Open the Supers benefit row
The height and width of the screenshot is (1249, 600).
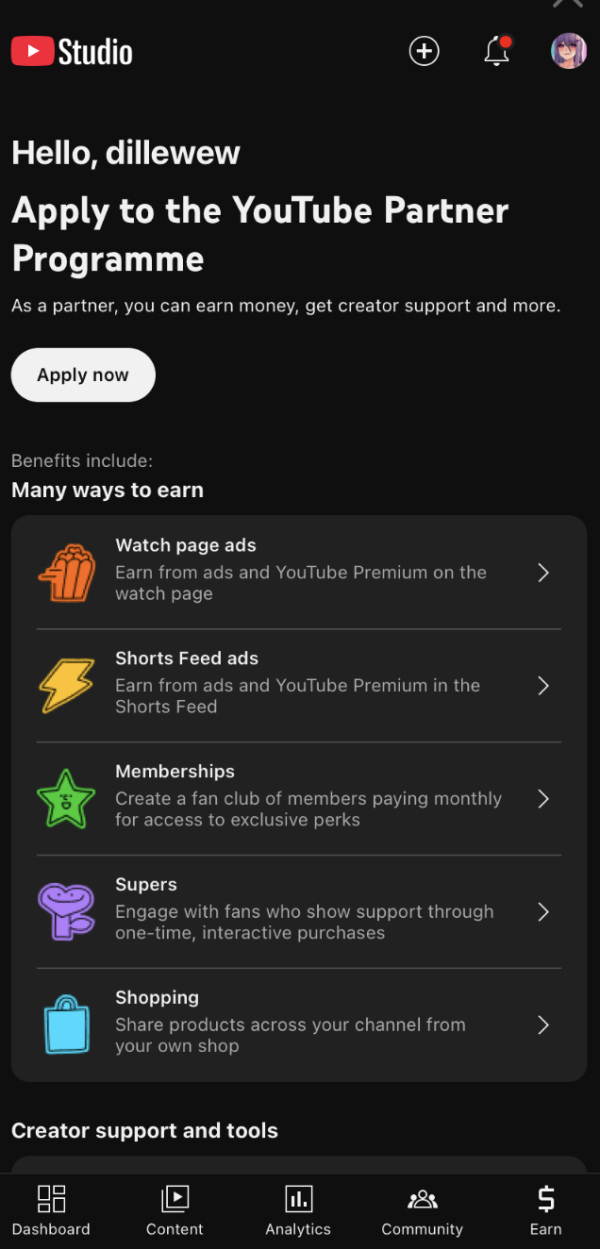pos(299,912)
